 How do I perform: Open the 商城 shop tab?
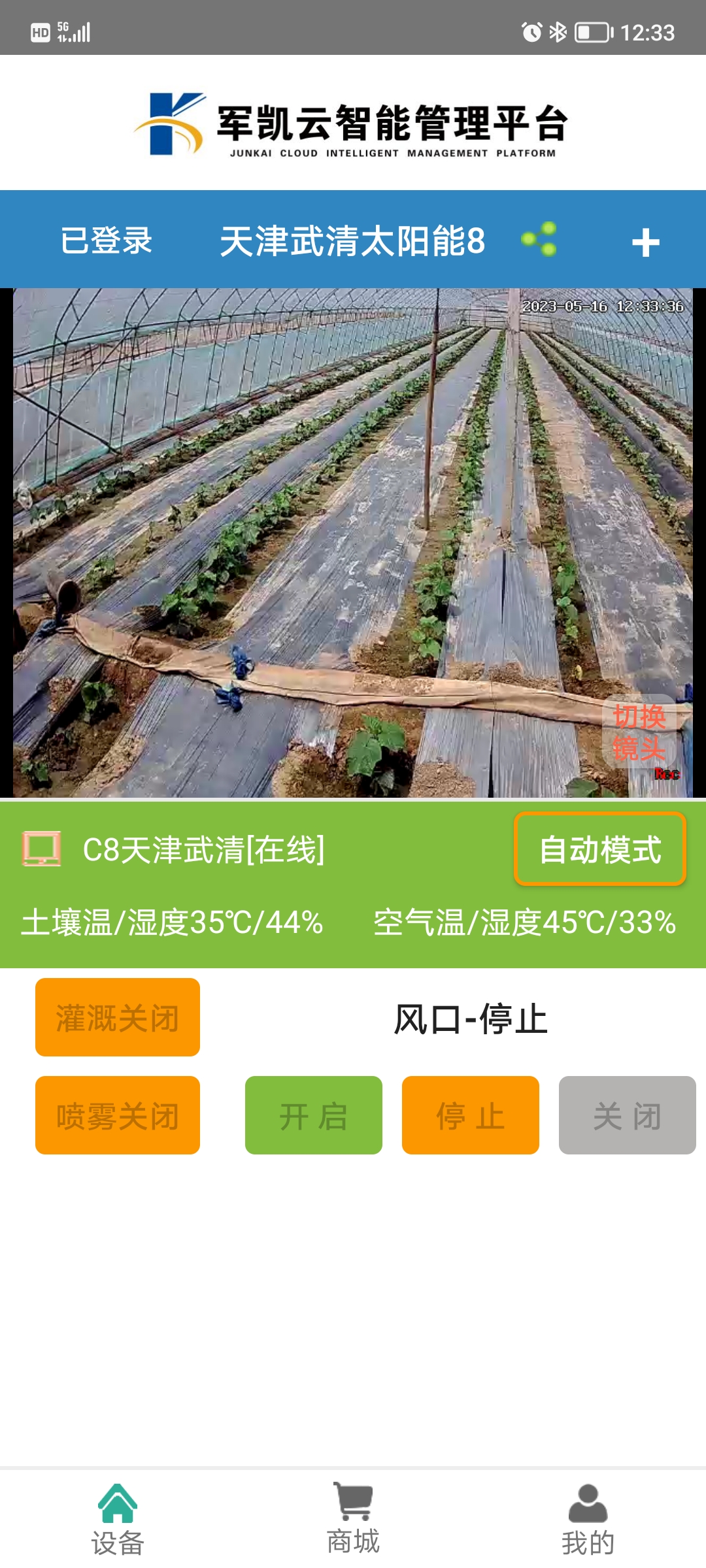(353, 1520)
